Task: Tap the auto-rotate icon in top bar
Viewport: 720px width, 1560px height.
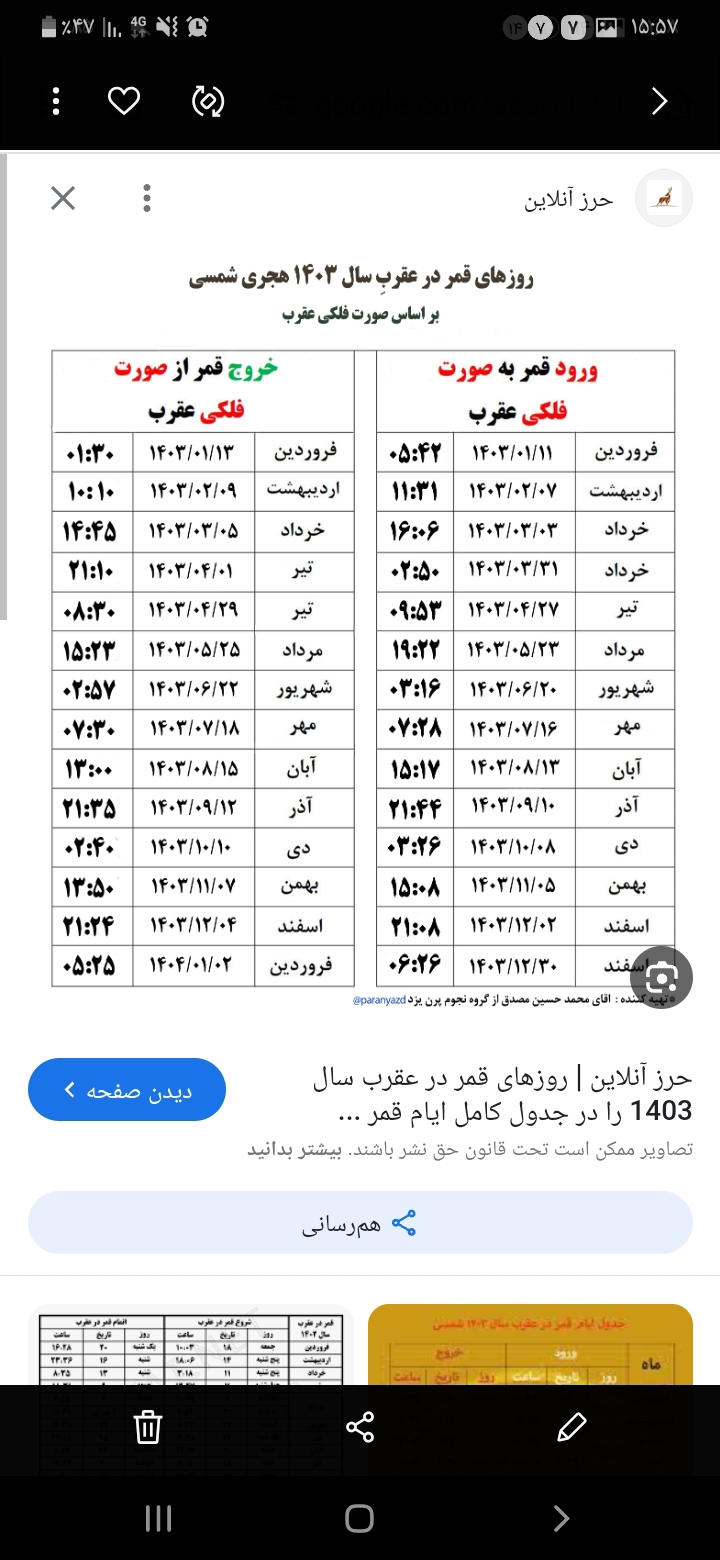Action: (x=208, y=101)
